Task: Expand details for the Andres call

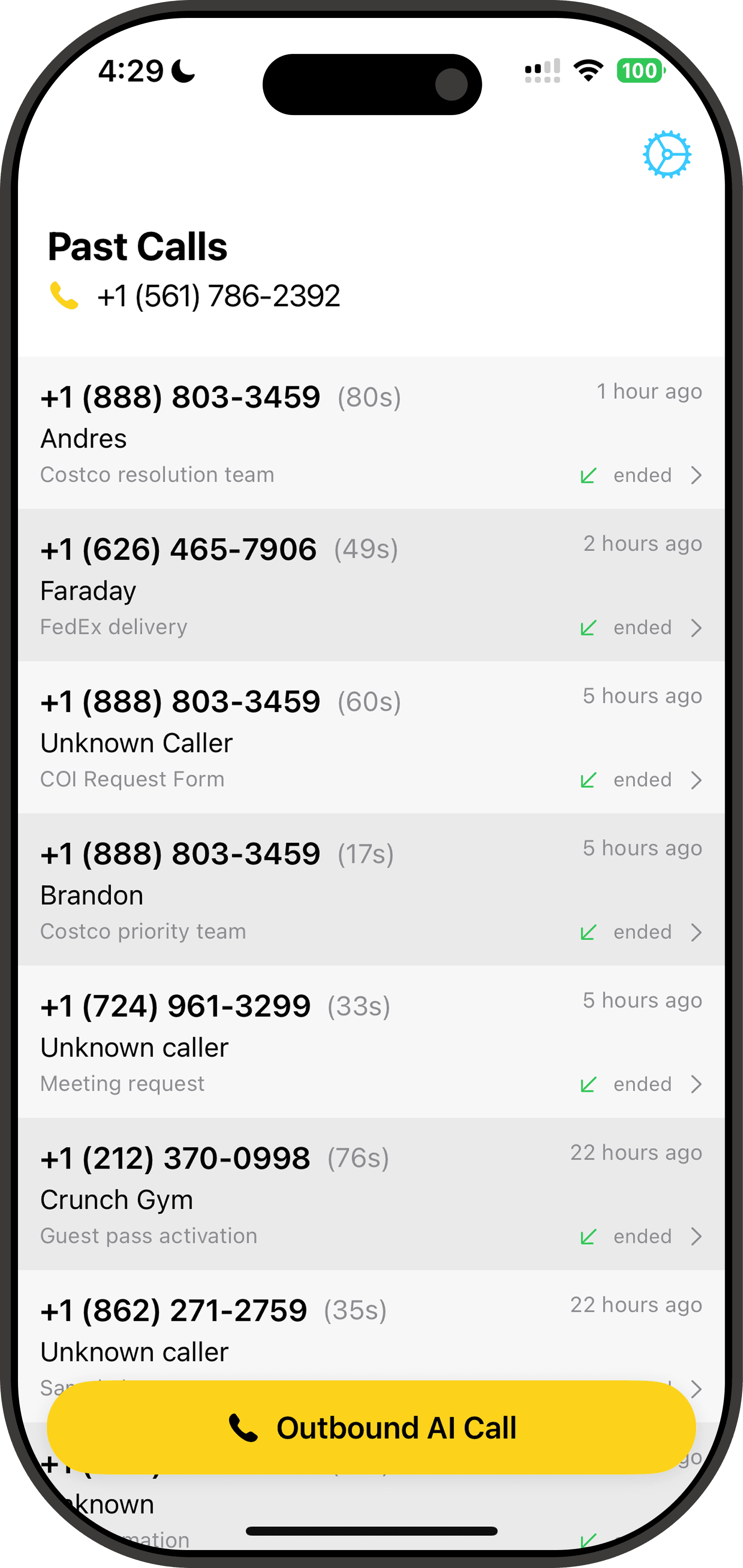Action: [x=696, y=475]
